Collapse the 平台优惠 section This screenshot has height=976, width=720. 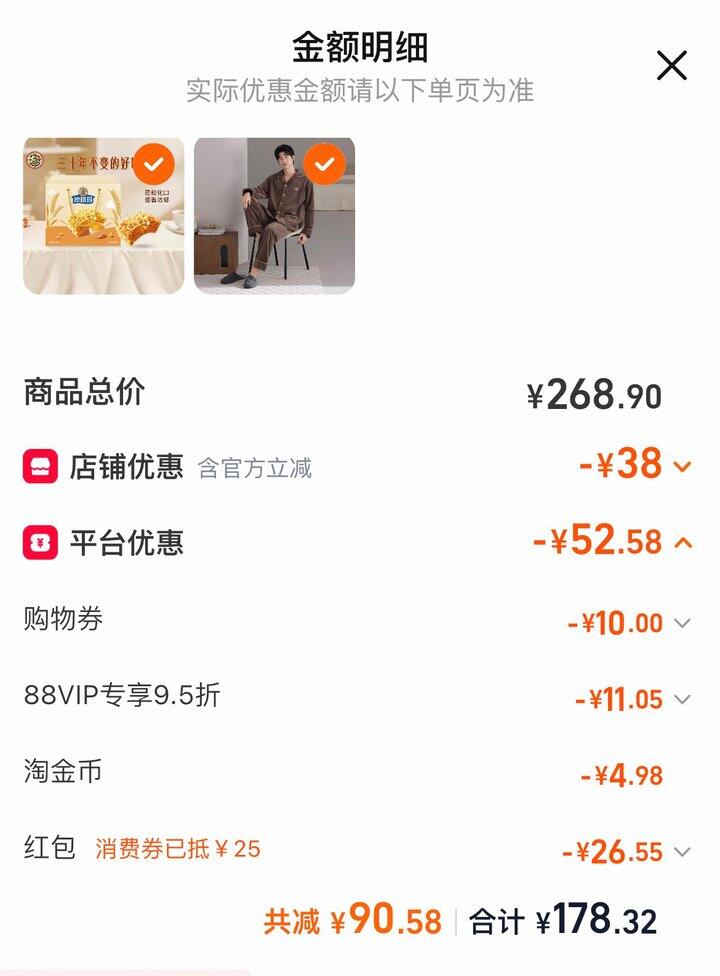[x=683, y=543]
